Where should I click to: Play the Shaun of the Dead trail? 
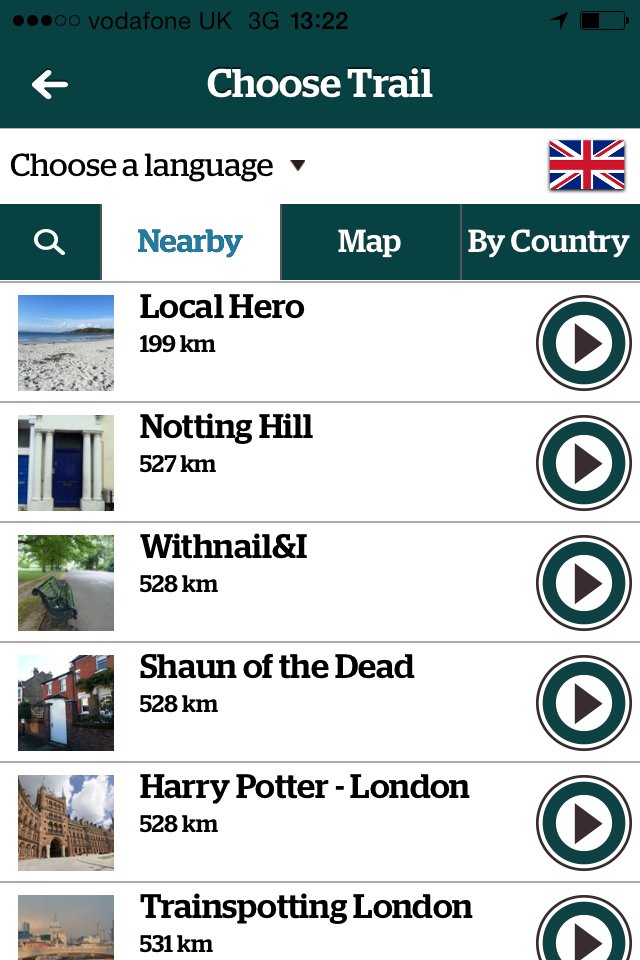(584, 703)
